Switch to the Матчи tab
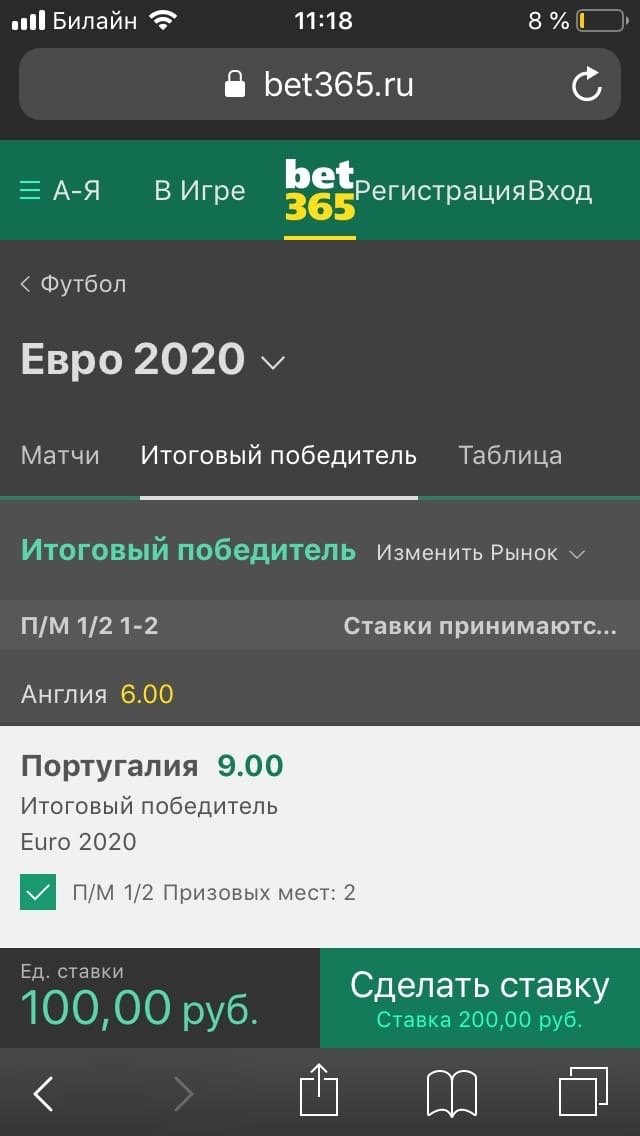This screenshot has width=640, height=1136. pos(60,456)
